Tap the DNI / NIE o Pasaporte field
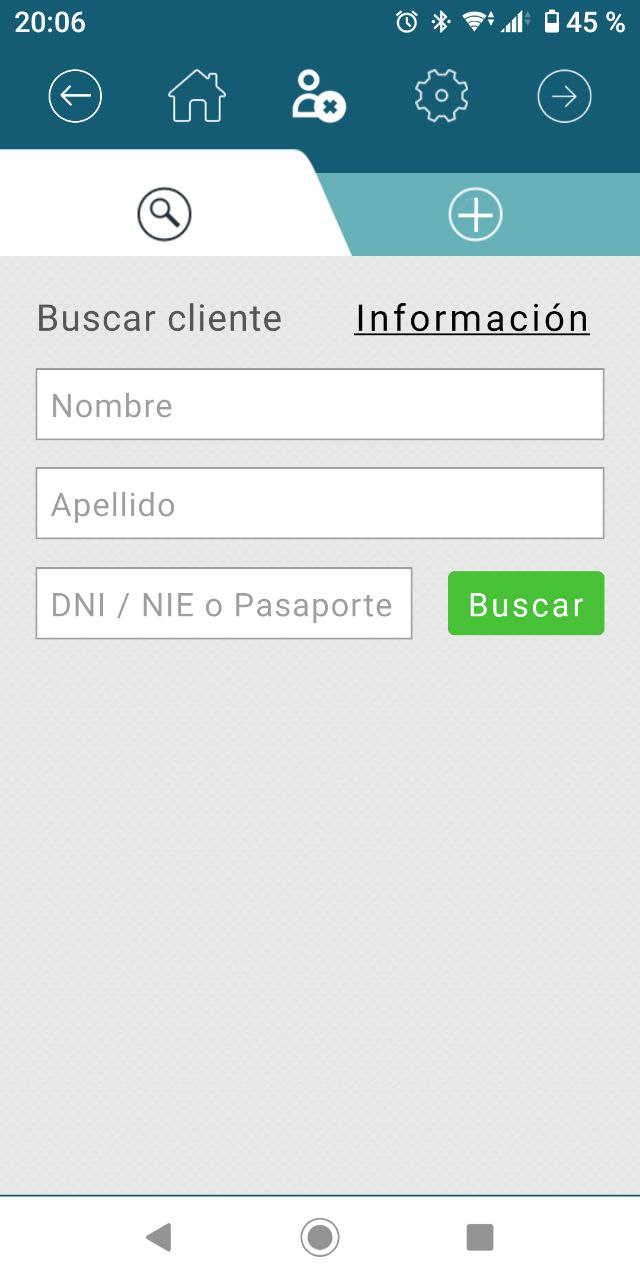Image resolution: width=640 pixels, height=1280 pixels. 224,603
